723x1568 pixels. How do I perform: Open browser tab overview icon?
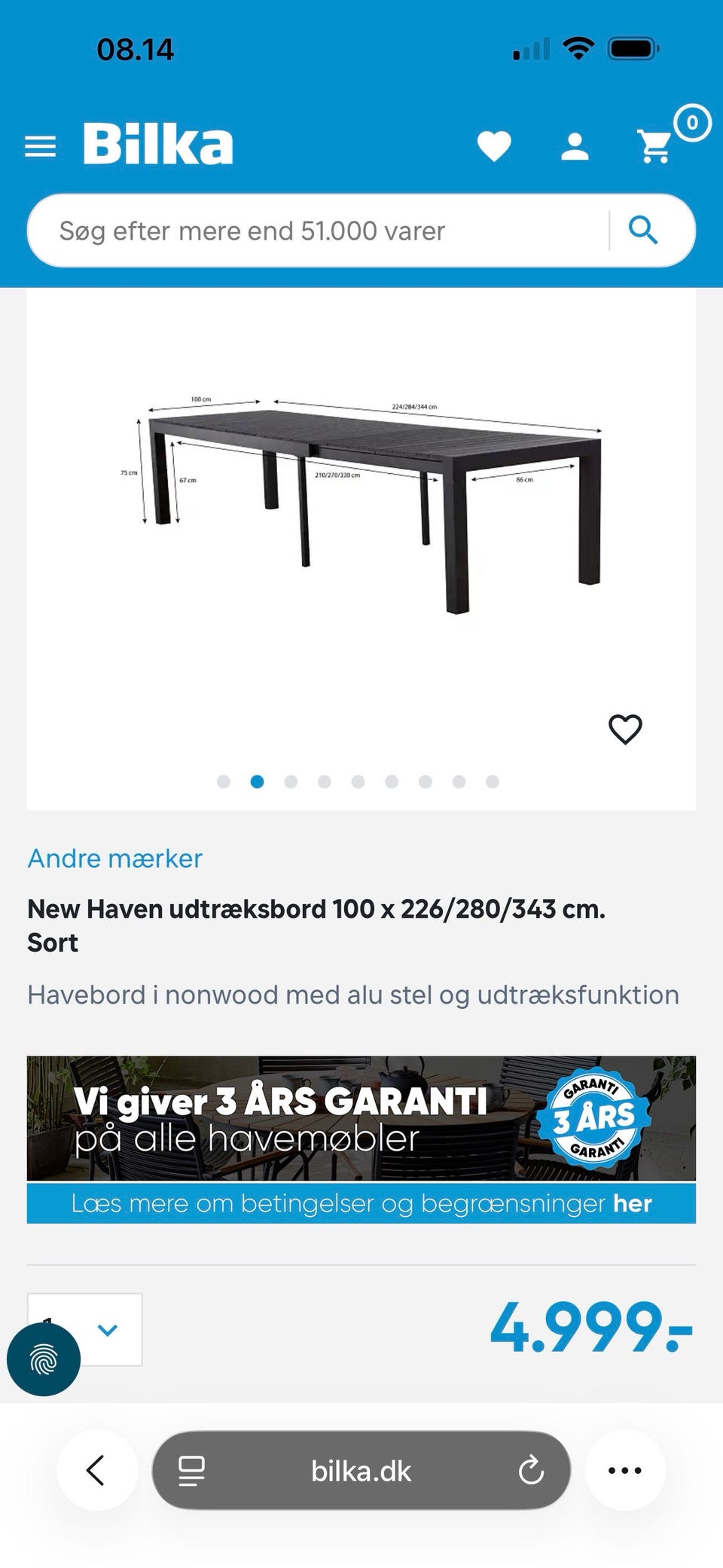coord(191,1469)
